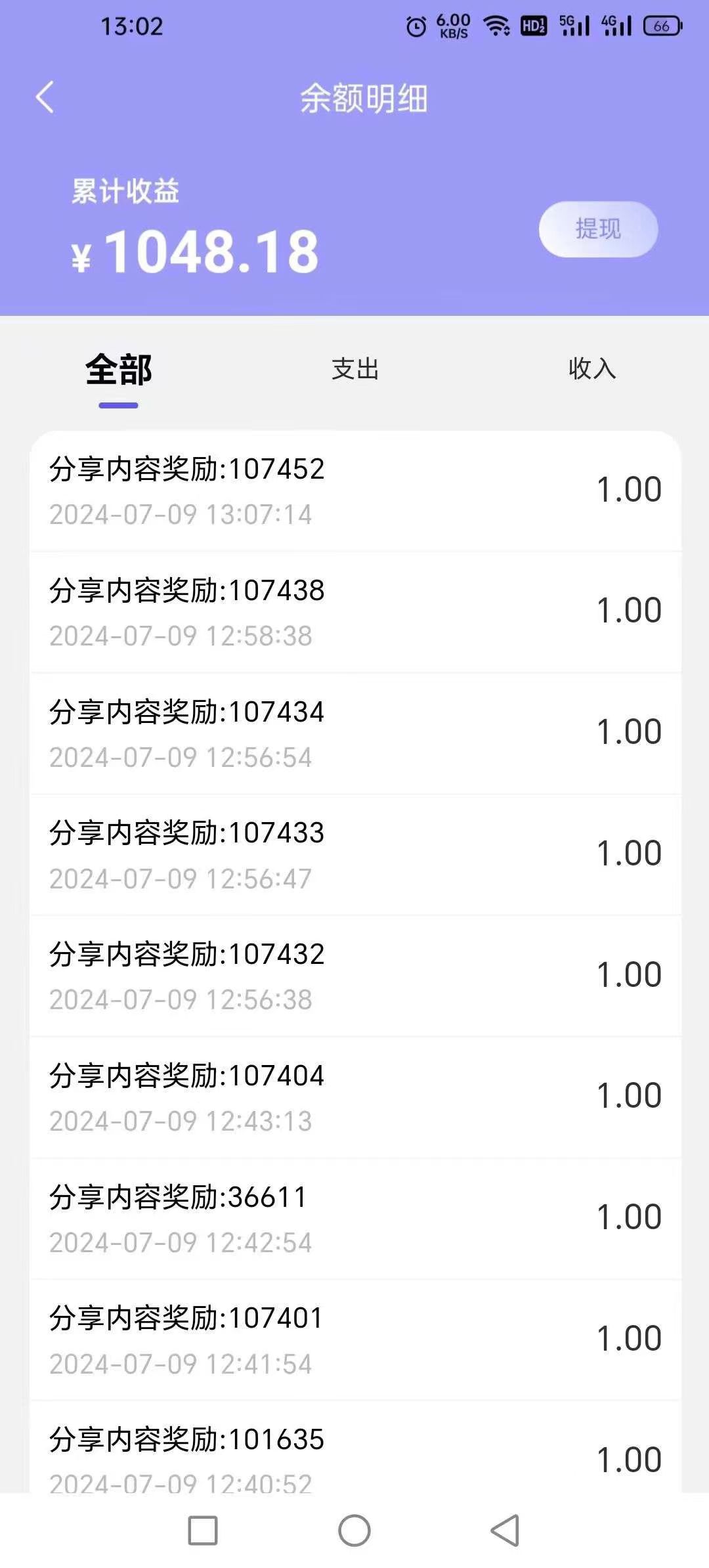Image resolution: width=709 pixels, height=1568 pixels.
Task: Go back using the top-left arrow
Action: (45, 98)
